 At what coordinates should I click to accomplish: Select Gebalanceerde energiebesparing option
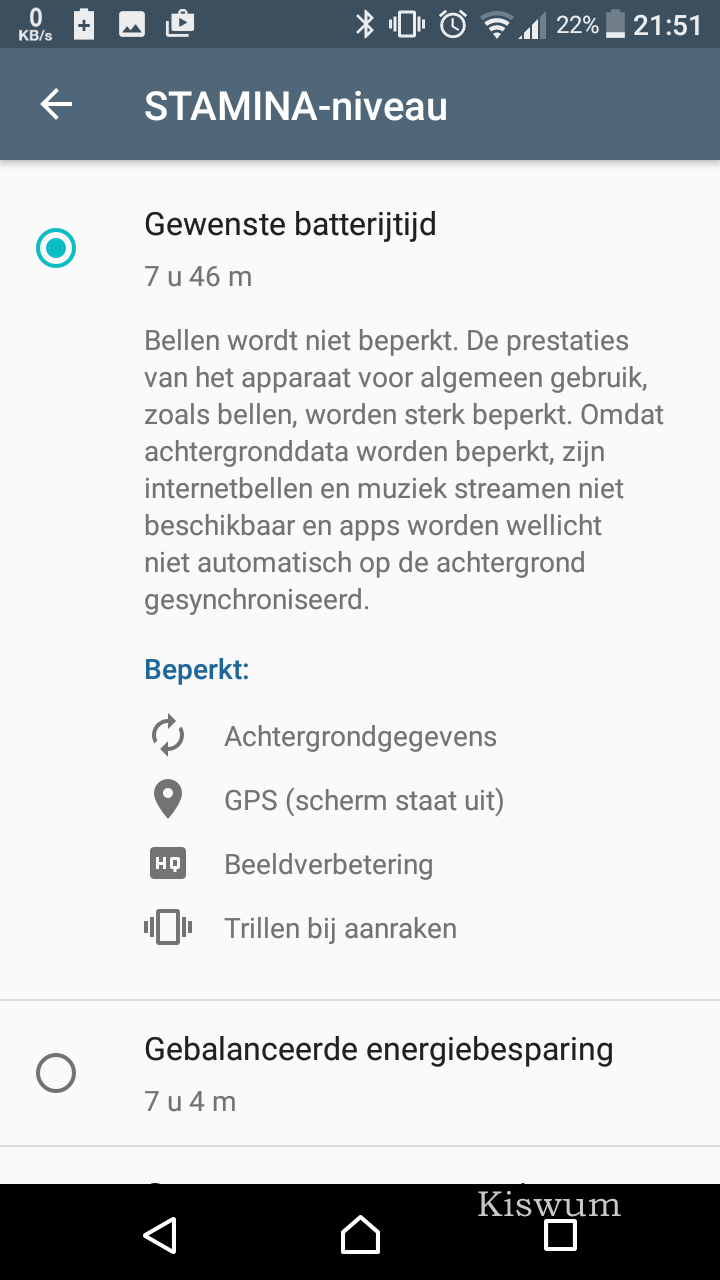56,1073
